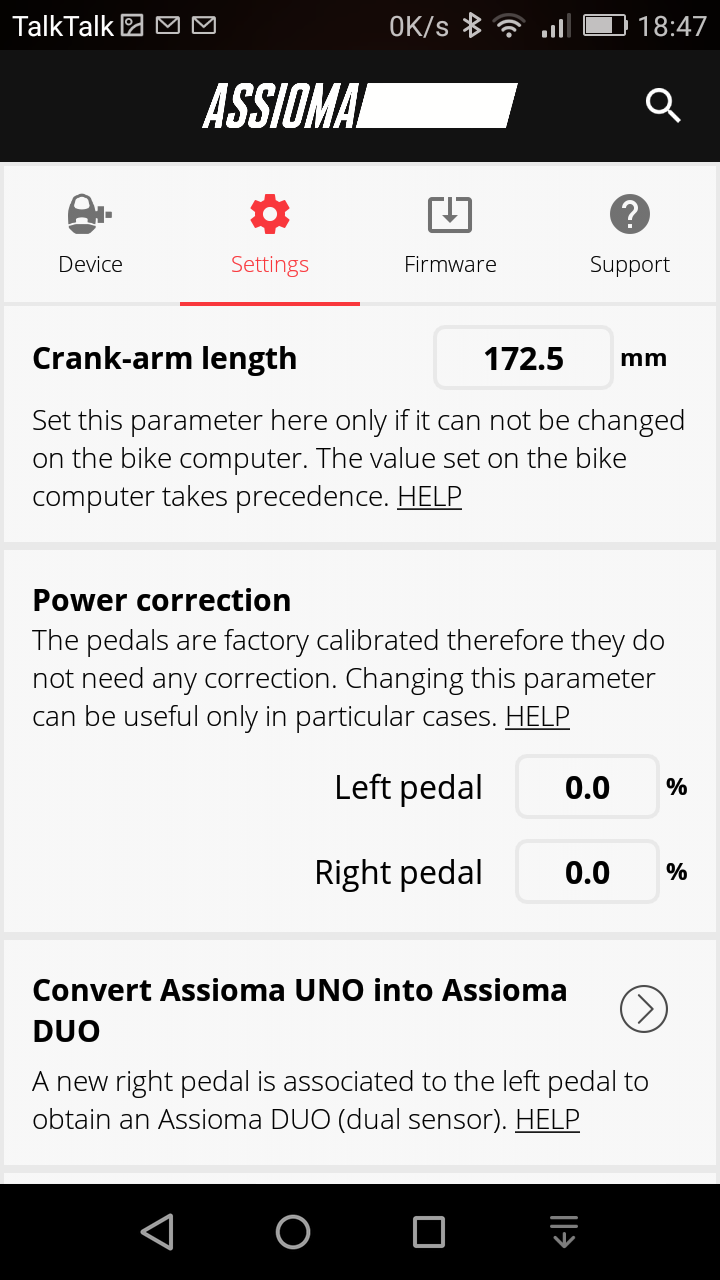Open the Support tab
Viewport: 720px width, 1280px height.
coord(630,236)
